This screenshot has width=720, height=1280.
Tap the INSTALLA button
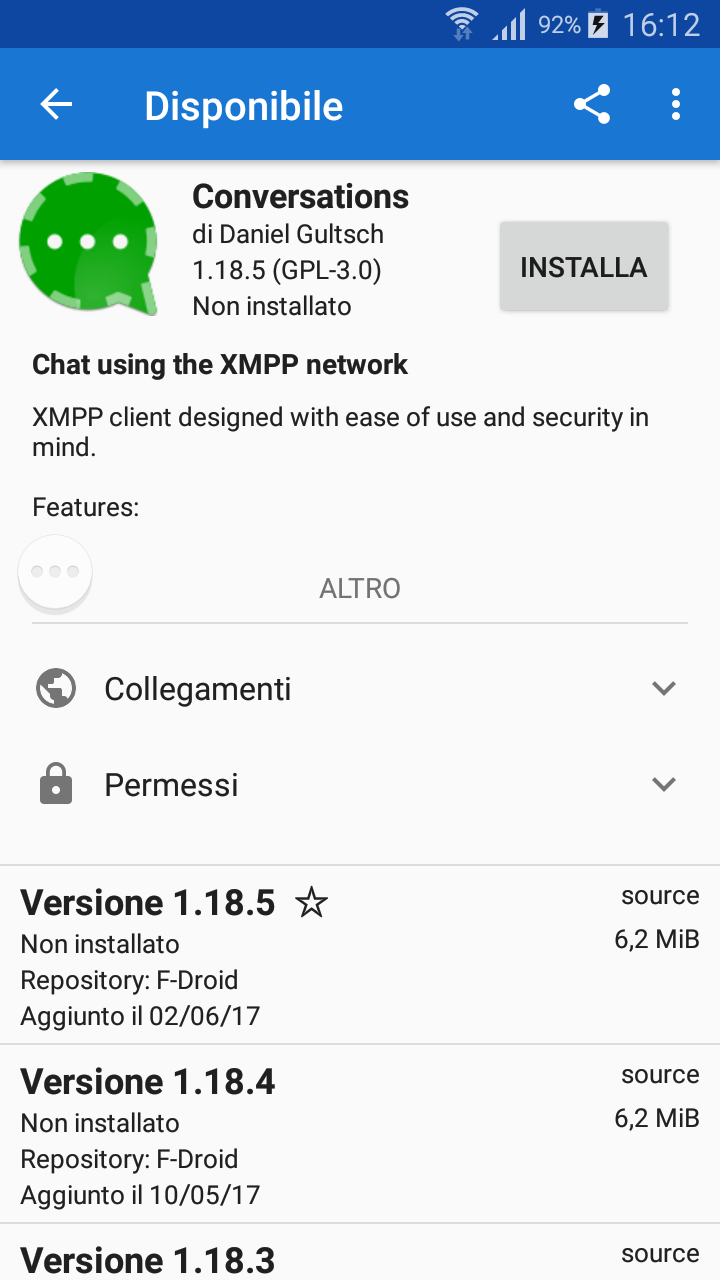tap(584, 267)
